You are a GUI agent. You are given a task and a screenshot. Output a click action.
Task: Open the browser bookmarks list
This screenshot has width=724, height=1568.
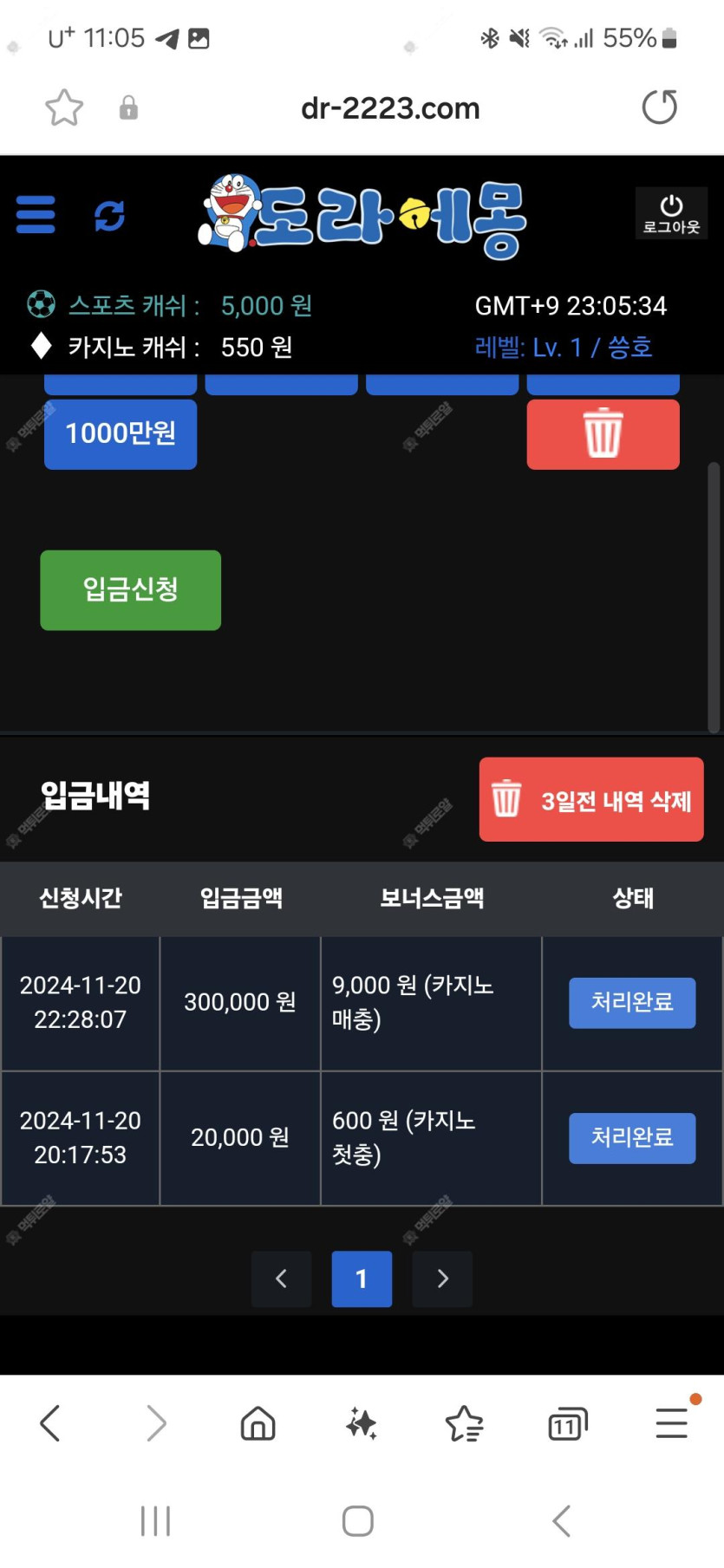(464, 1422)
